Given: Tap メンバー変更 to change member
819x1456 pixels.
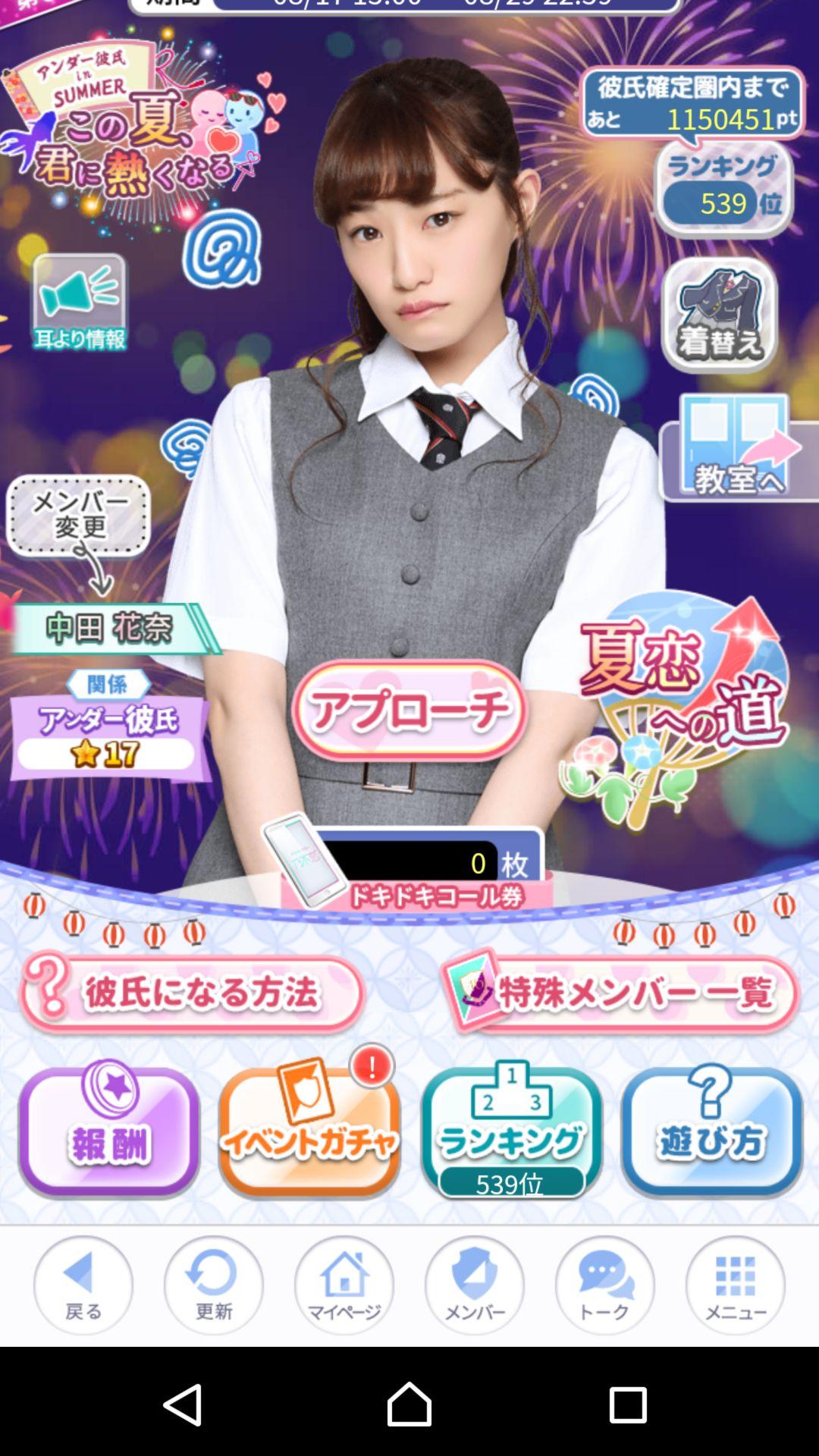Looking at the screenshot, I should [x=78, y=516].
